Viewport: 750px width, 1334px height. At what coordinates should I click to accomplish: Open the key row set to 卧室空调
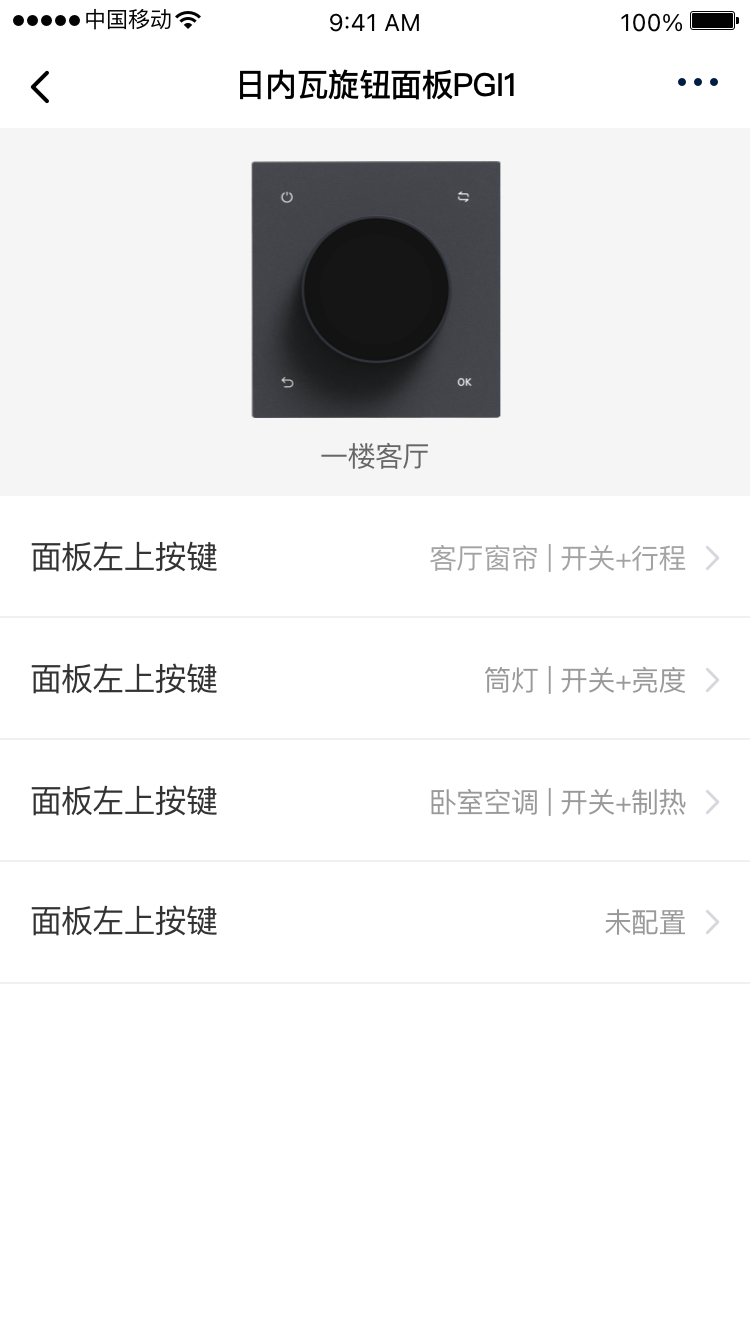tap(375, 802)
